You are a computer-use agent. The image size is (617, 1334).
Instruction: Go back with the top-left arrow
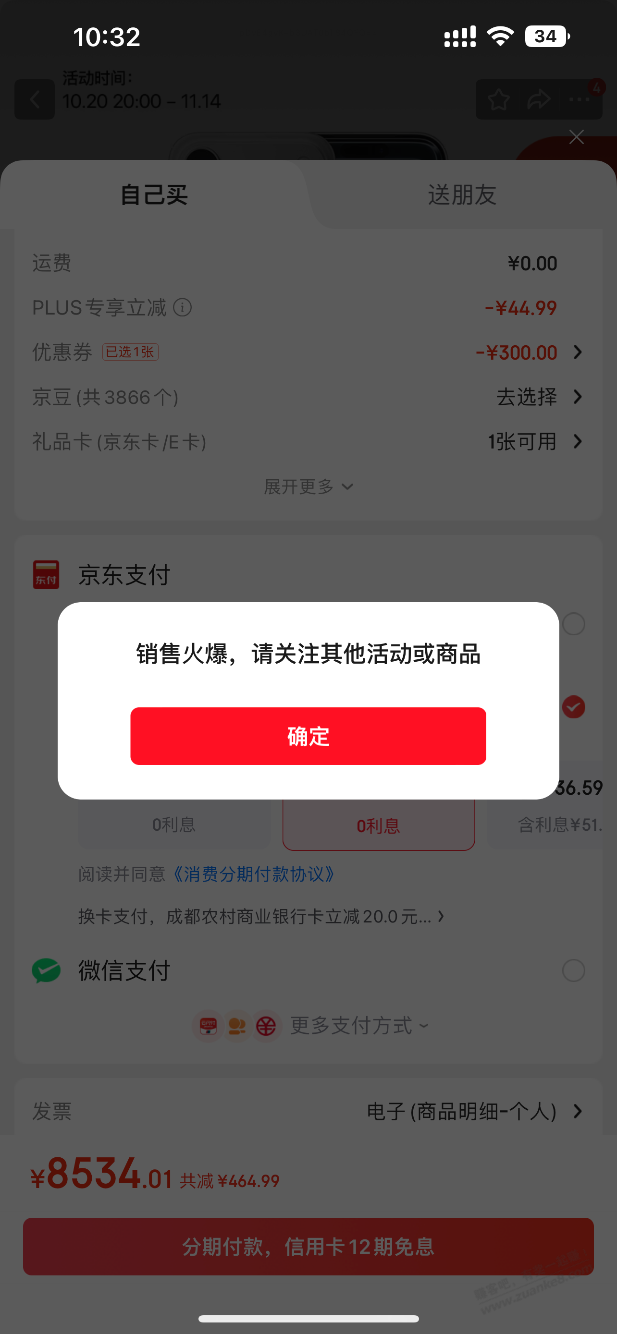[35, 100]
